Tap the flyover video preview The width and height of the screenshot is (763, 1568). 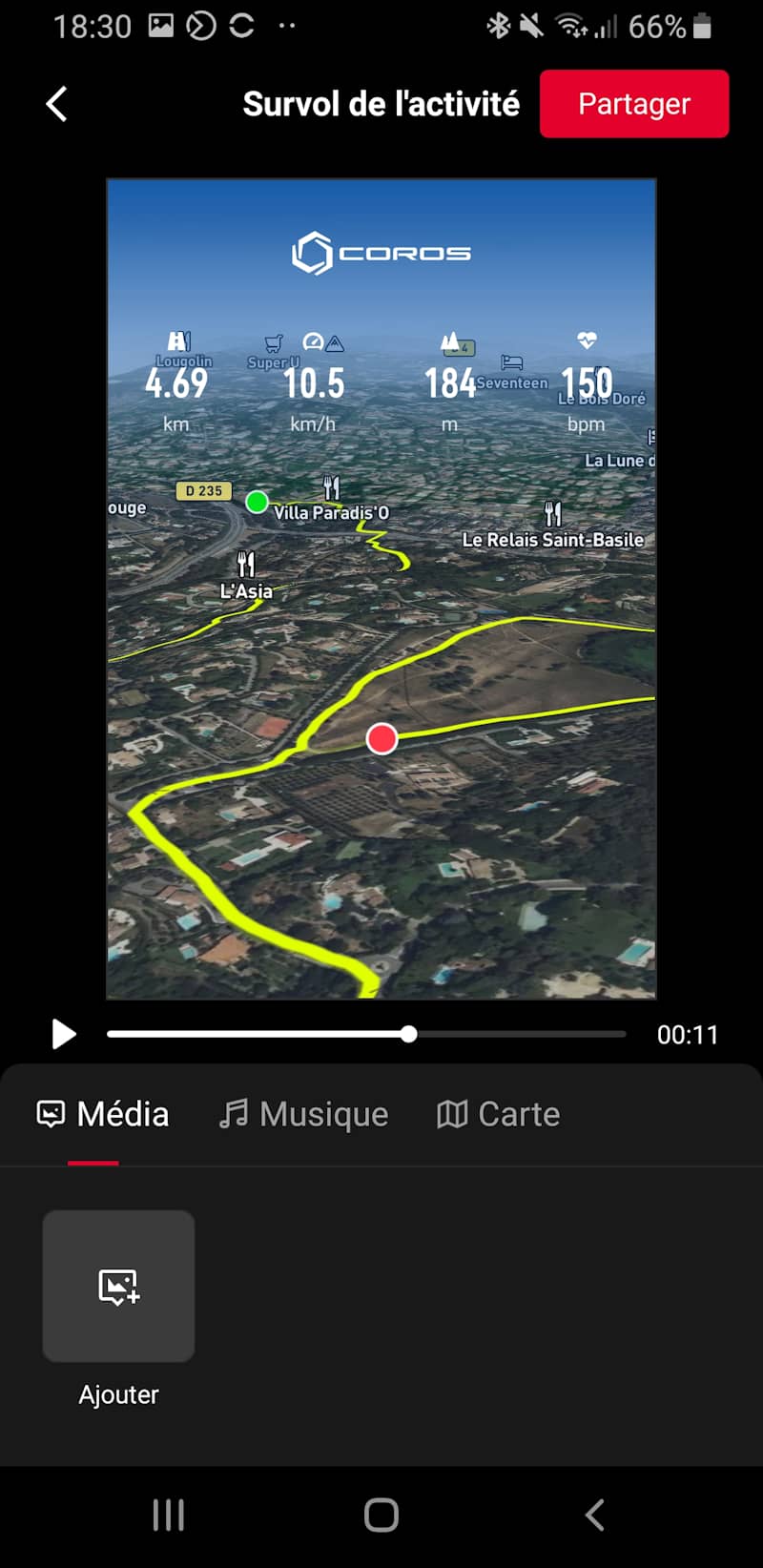[381, 588]
